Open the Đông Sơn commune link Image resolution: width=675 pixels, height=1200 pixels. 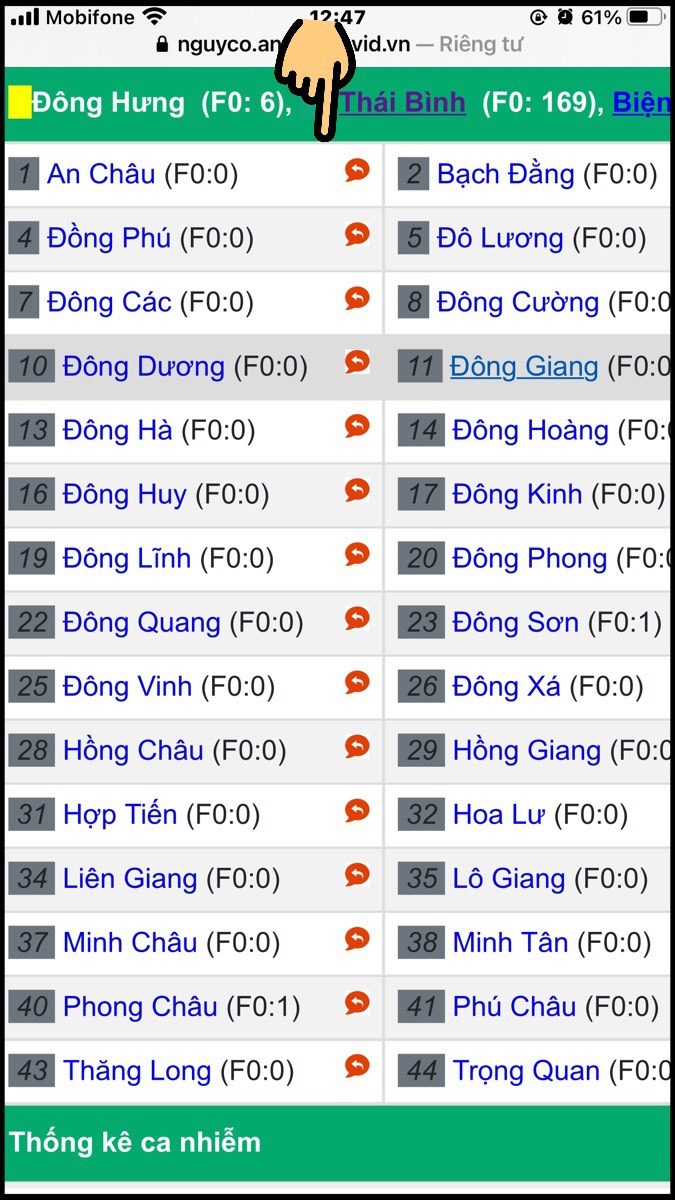pyautogui.click(x=515, y=623)
